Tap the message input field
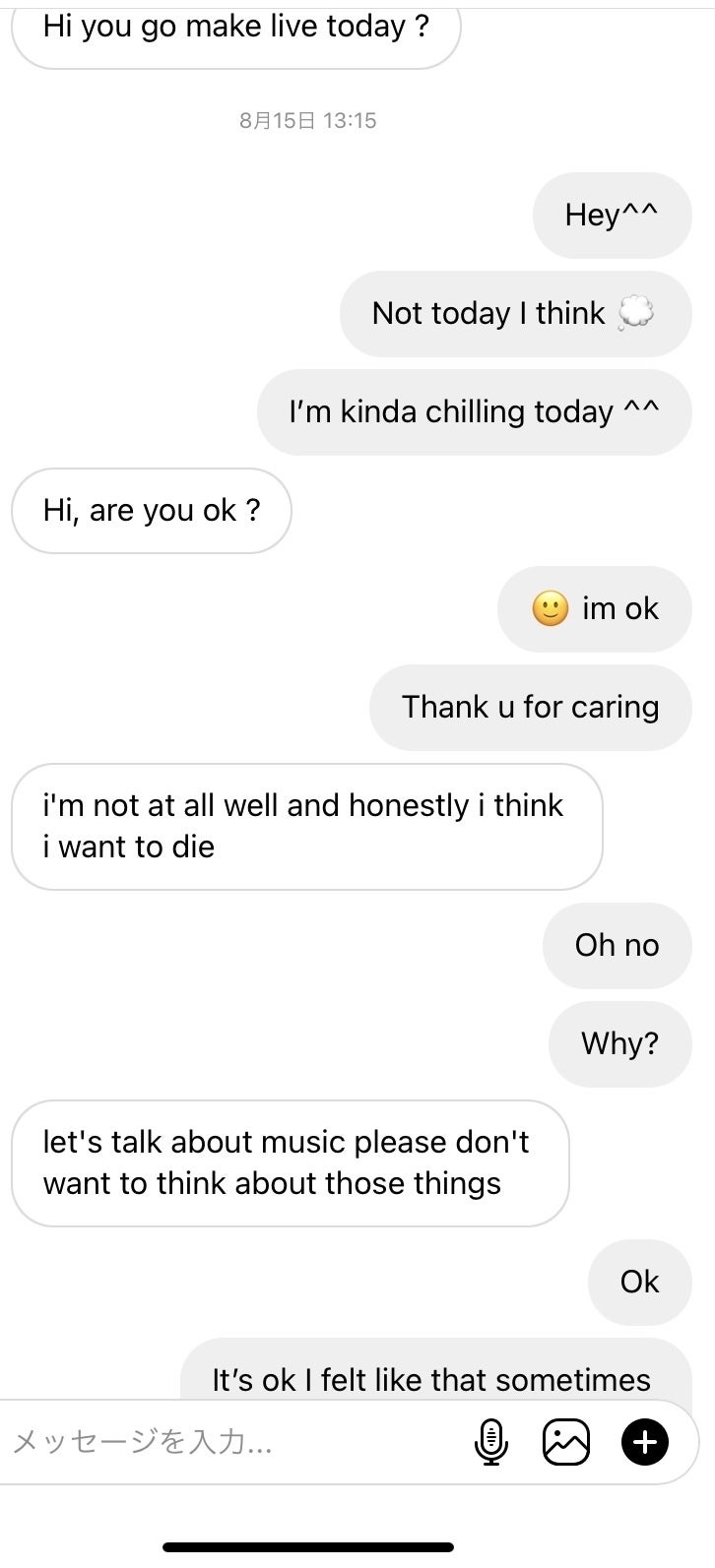The width and height of the screenshot is (715, 1568). [x=227, y=1443]
